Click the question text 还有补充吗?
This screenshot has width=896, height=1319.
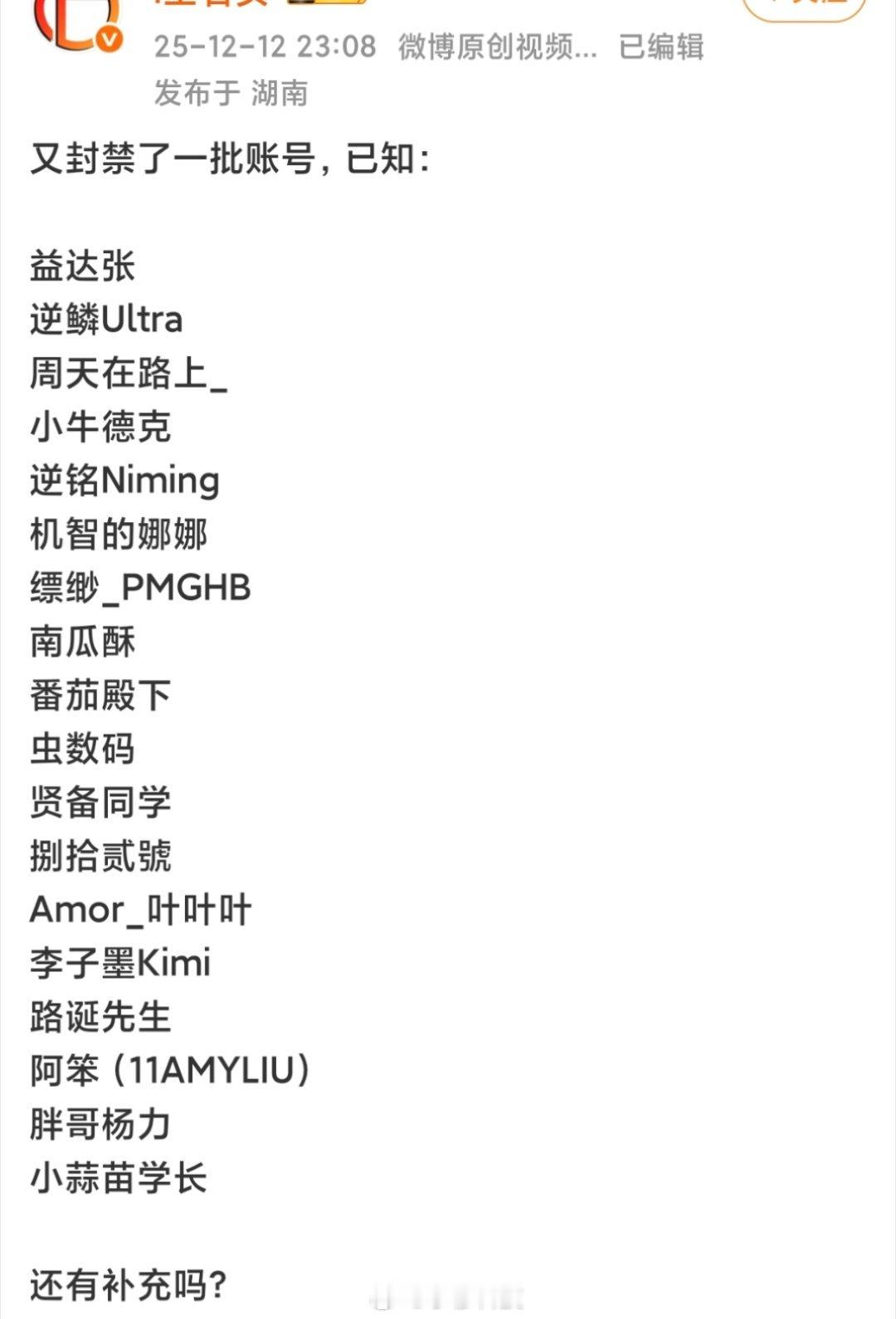click(124, 1282)
